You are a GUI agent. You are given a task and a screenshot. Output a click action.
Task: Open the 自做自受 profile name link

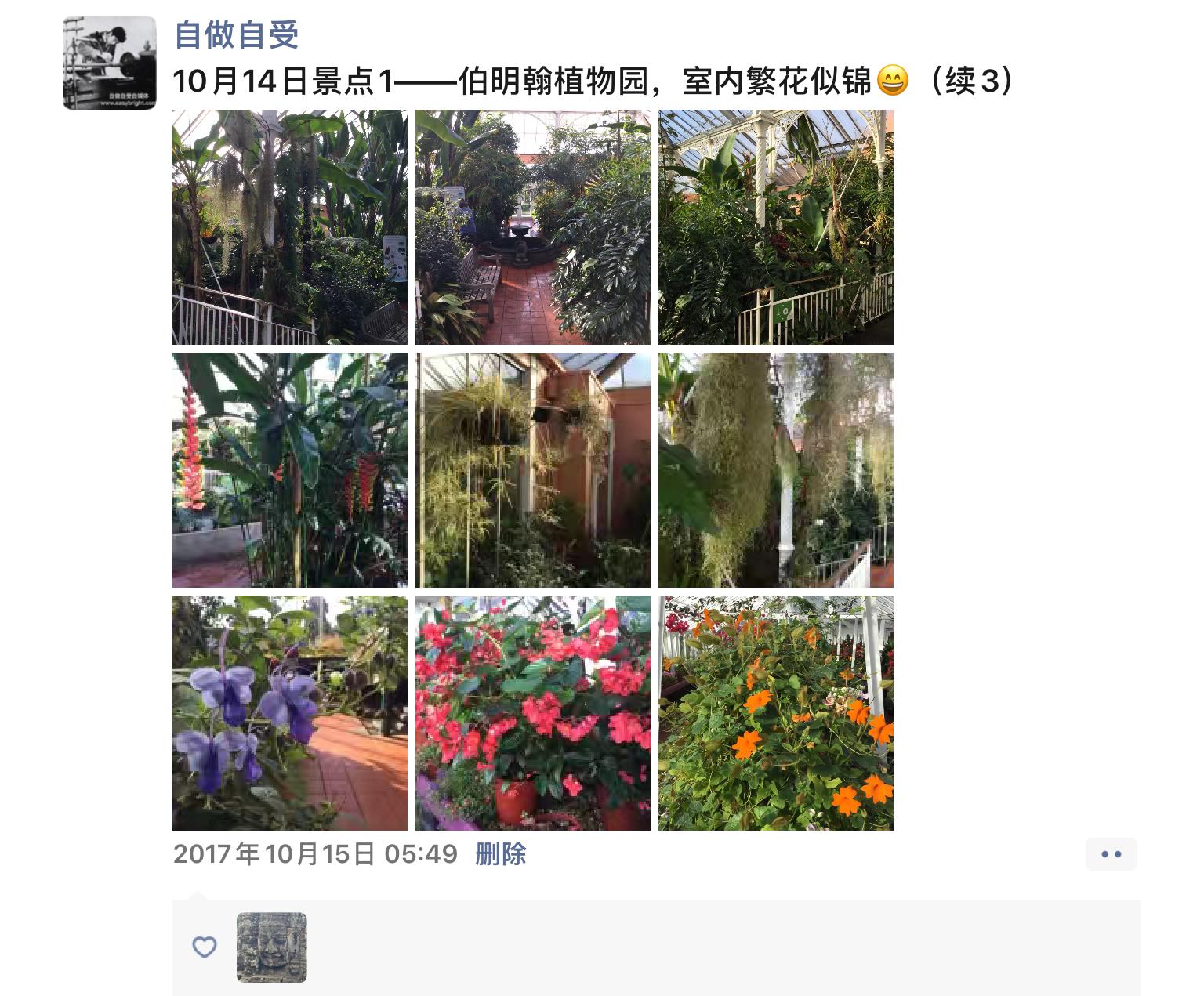(x=236, y=34)
